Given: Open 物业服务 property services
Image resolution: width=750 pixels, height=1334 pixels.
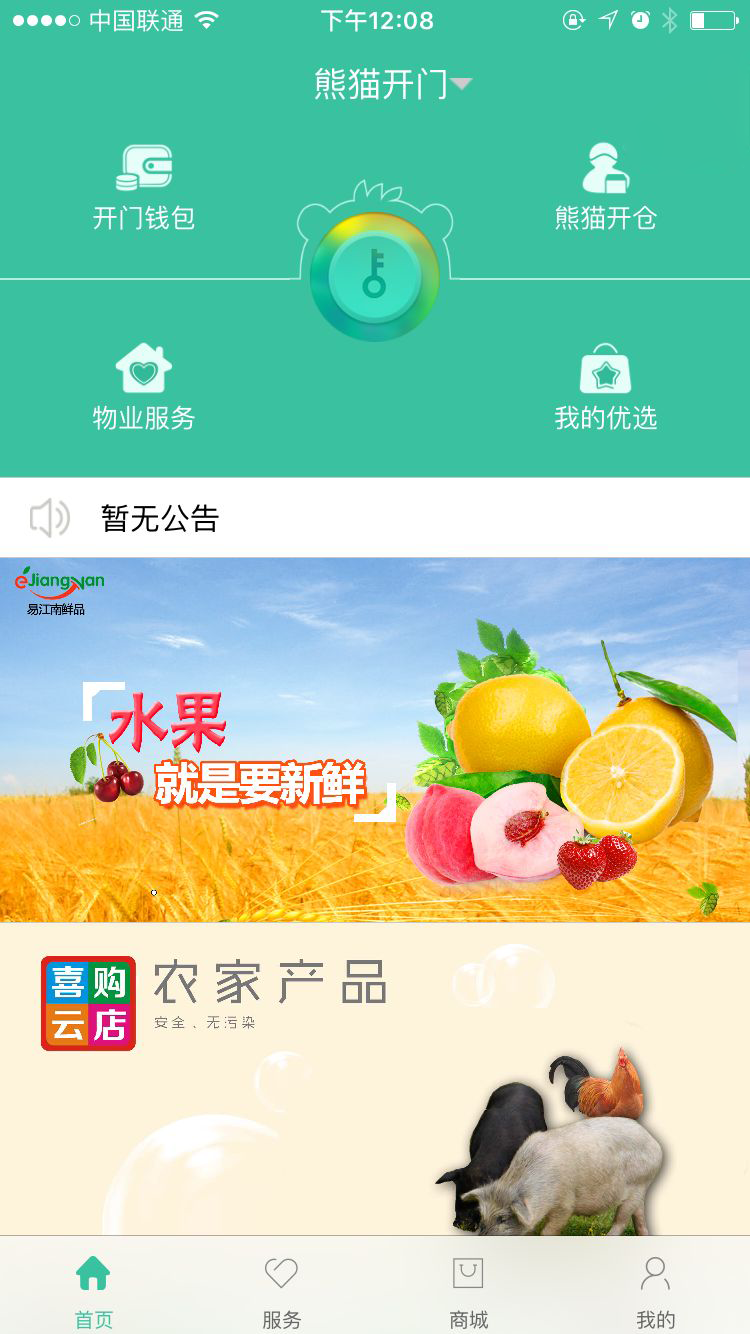Looking at the screenshot, I should coord(144,388).
